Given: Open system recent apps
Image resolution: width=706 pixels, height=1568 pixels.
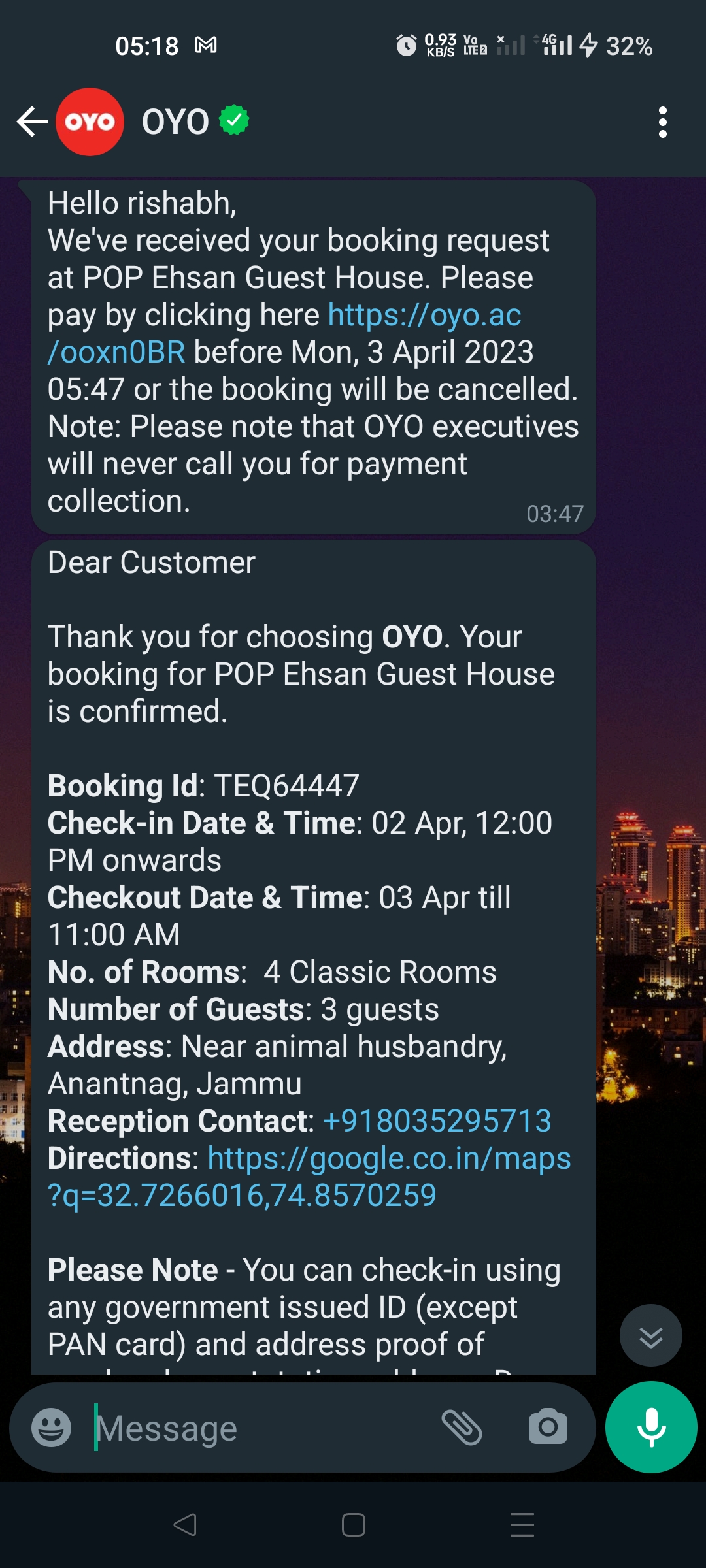Looking at the screenshot, I should click(x=522, y=1525).
